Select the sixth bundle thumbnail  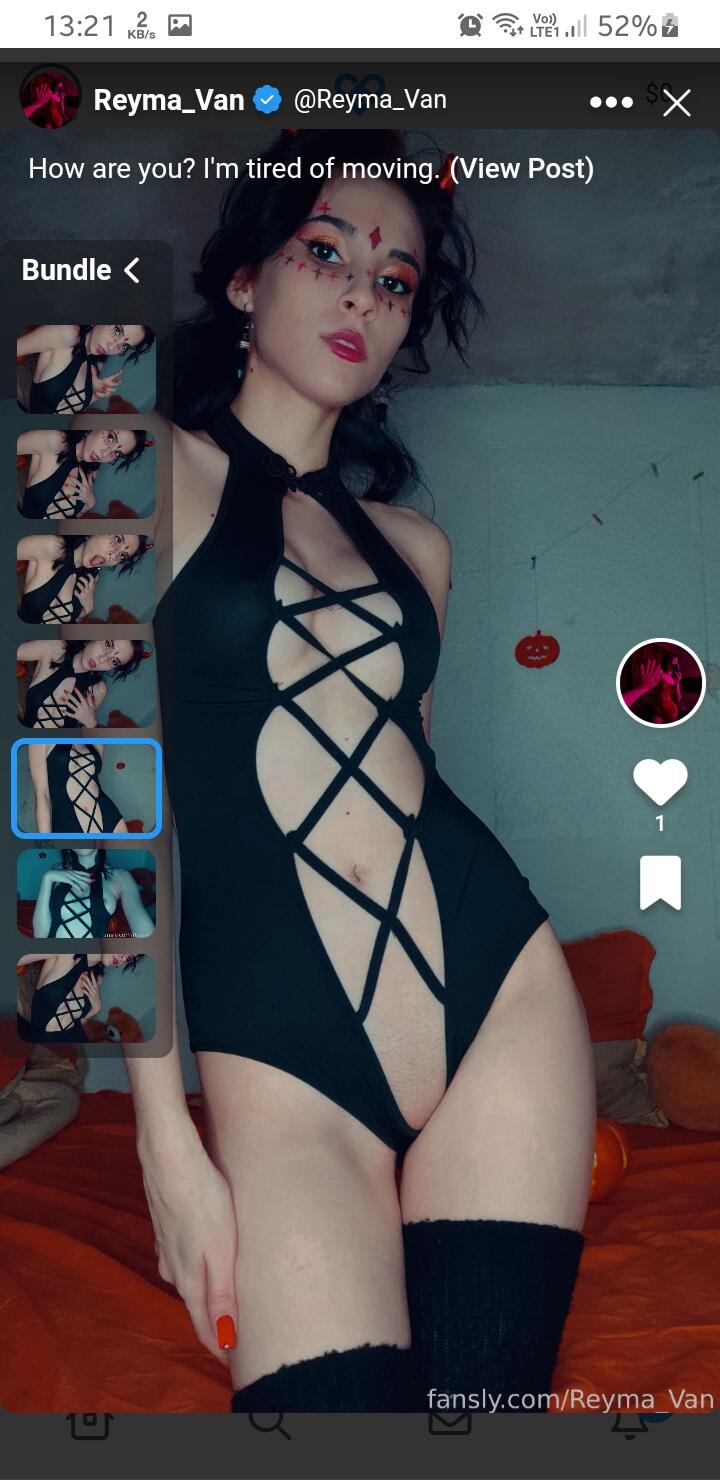pyautogui.click(x=86, y=894)
